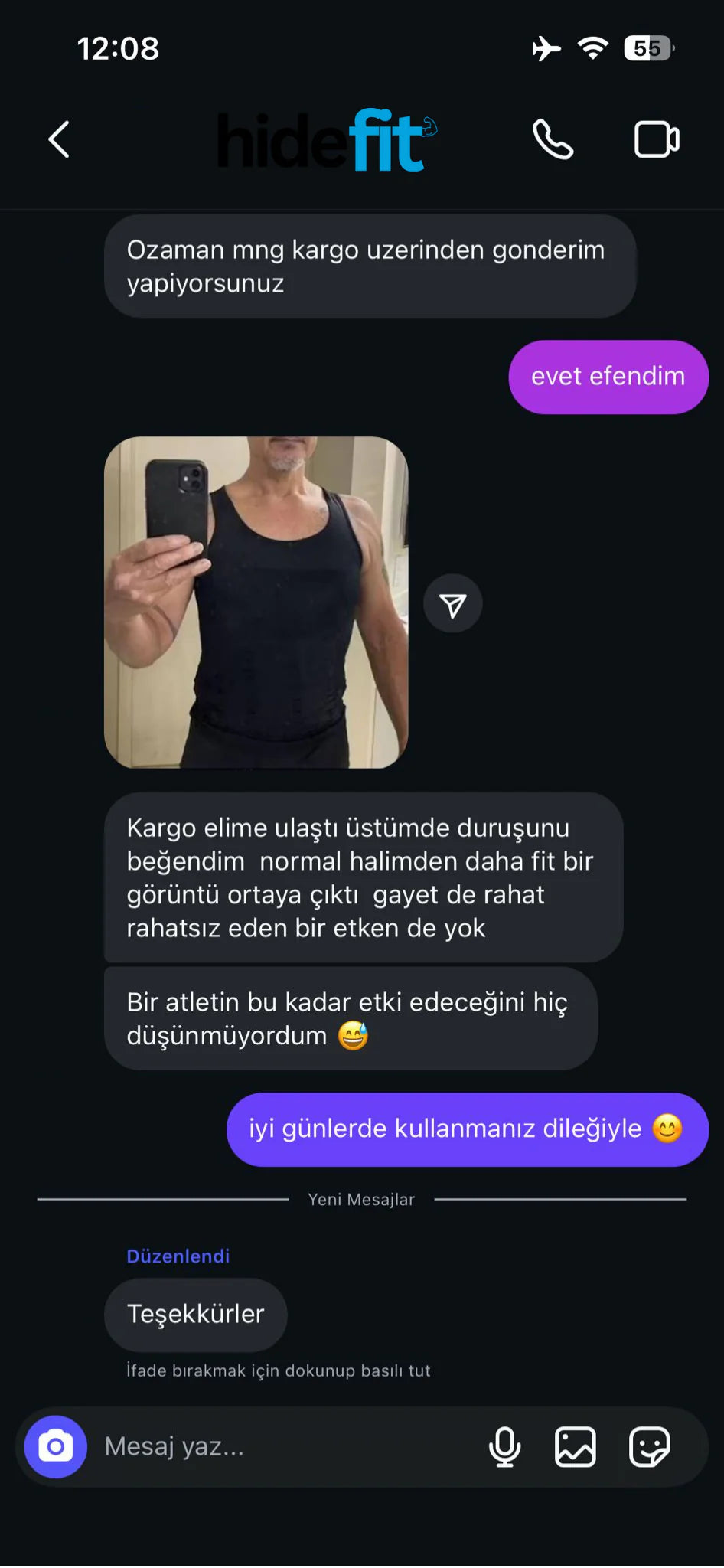Viewport: 724px width, 1568px height.
Task: Open the camera from the message bar
Action: pos(56,1446)
